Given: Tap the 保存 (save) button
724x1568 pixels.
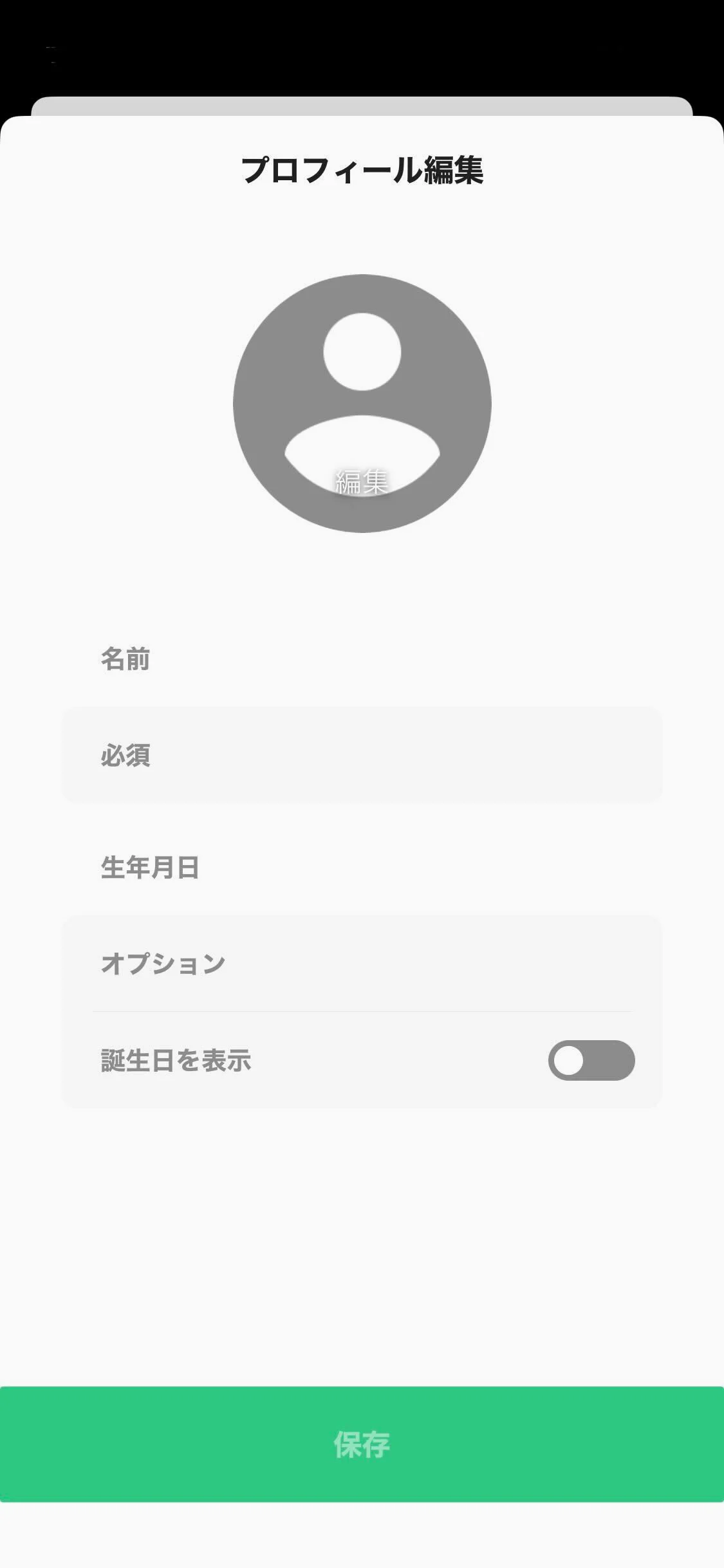Looking at the screenshot, I should point(362,1444).
